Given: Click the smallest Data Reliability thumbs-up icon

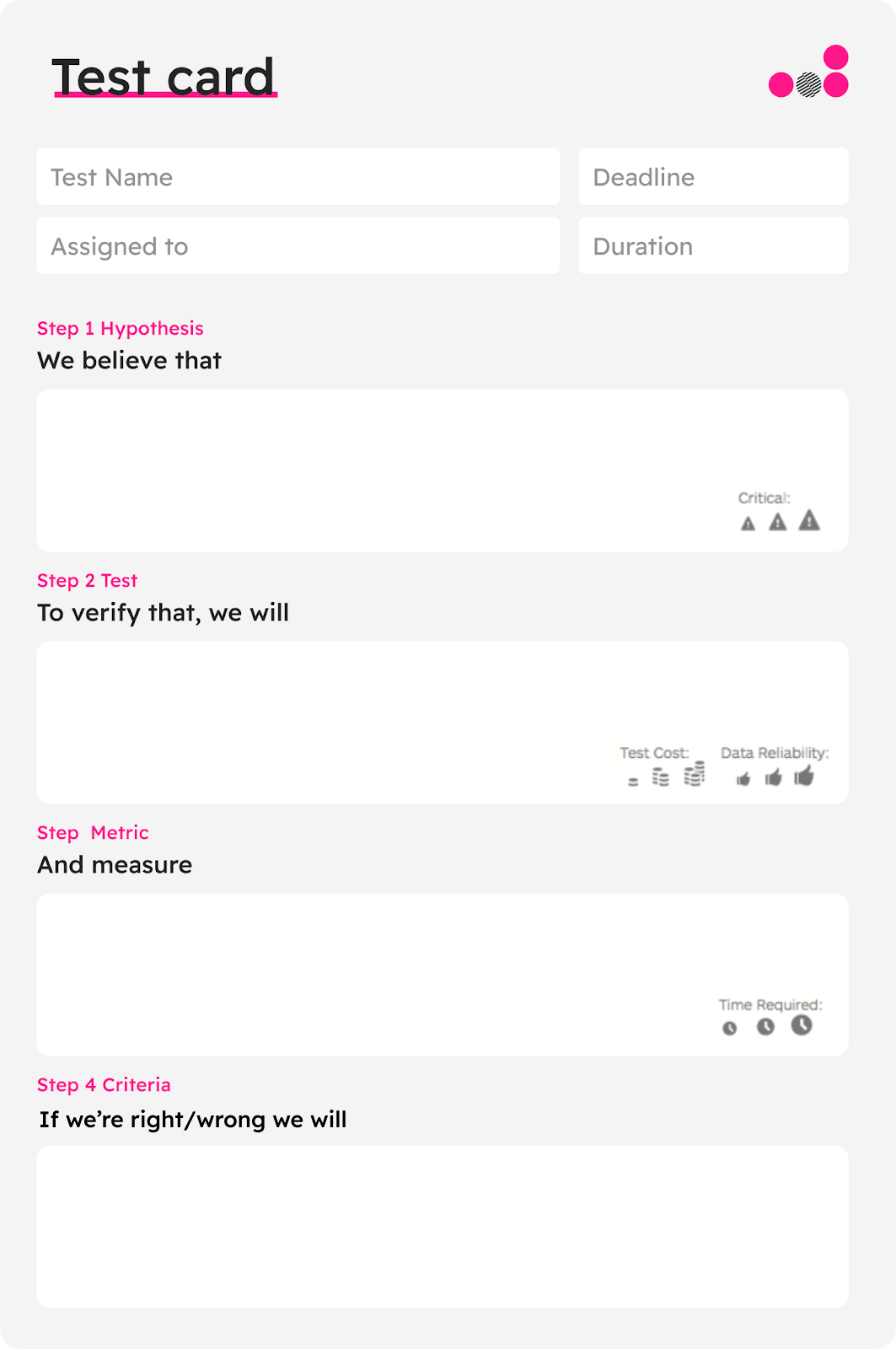Looking at the screenshot, I should pos(742,778).
